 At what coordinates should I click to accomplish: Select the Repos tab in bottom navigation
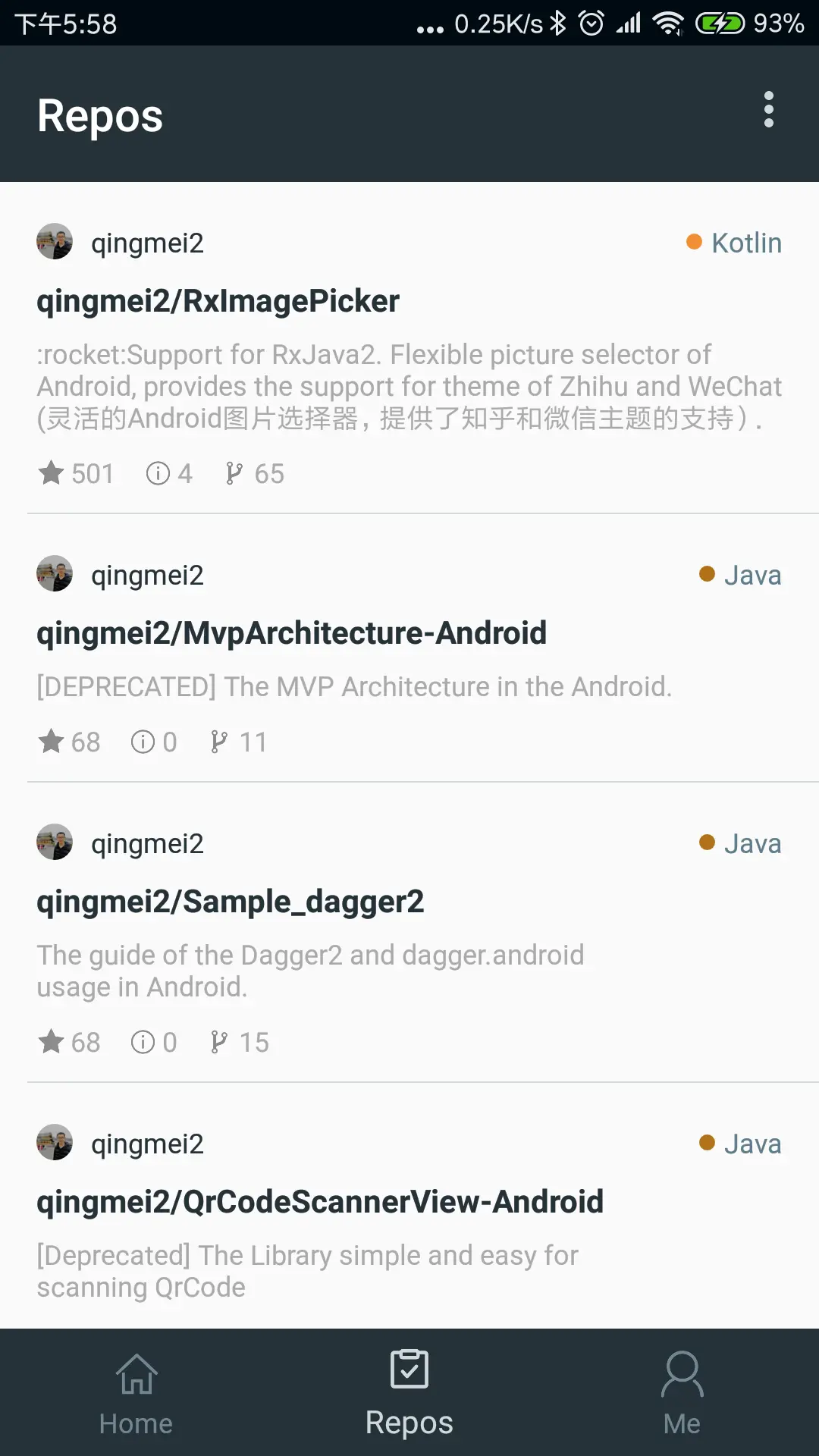tap(409, 1393)
